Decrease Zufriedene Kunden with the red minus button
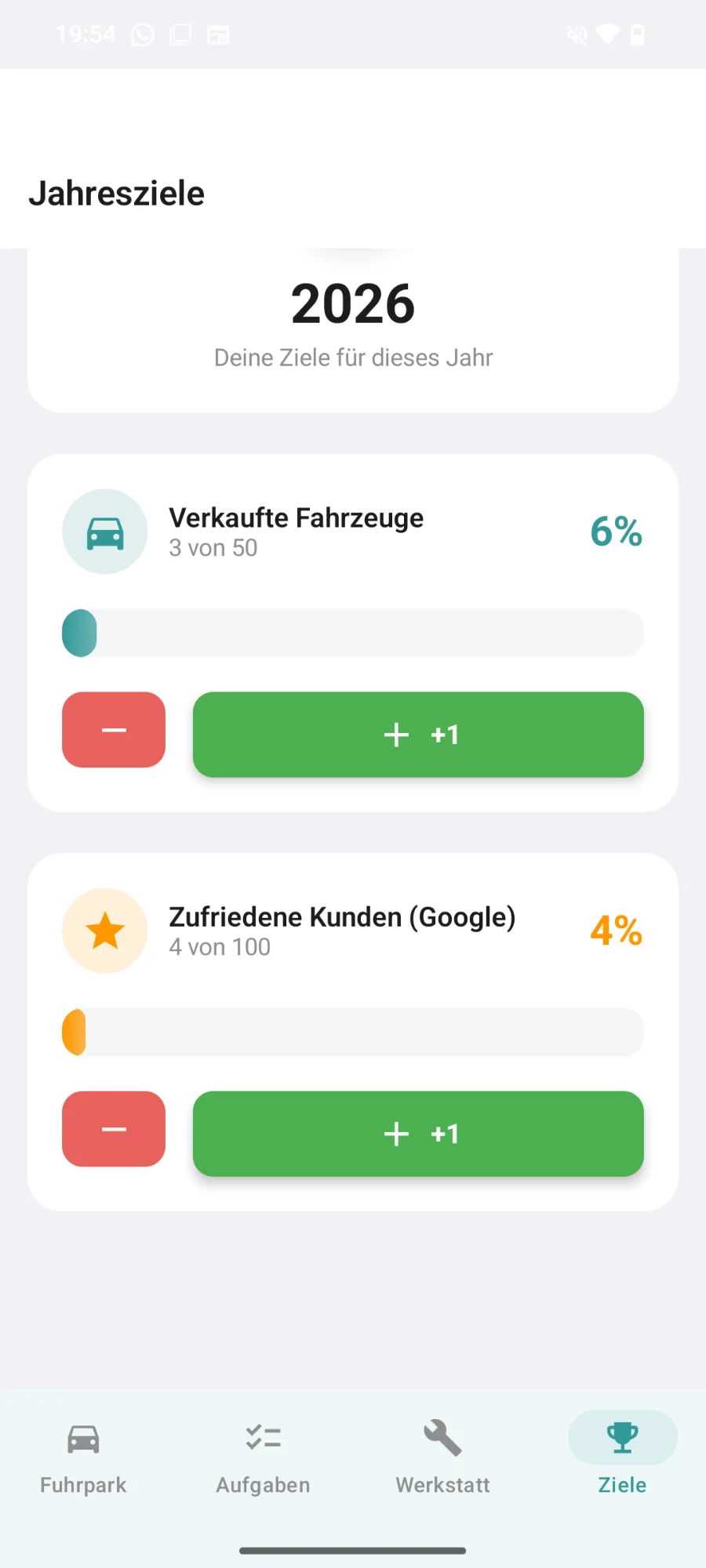The width and height of the screenshot is (706, 1568). (x=113, y=1129)
